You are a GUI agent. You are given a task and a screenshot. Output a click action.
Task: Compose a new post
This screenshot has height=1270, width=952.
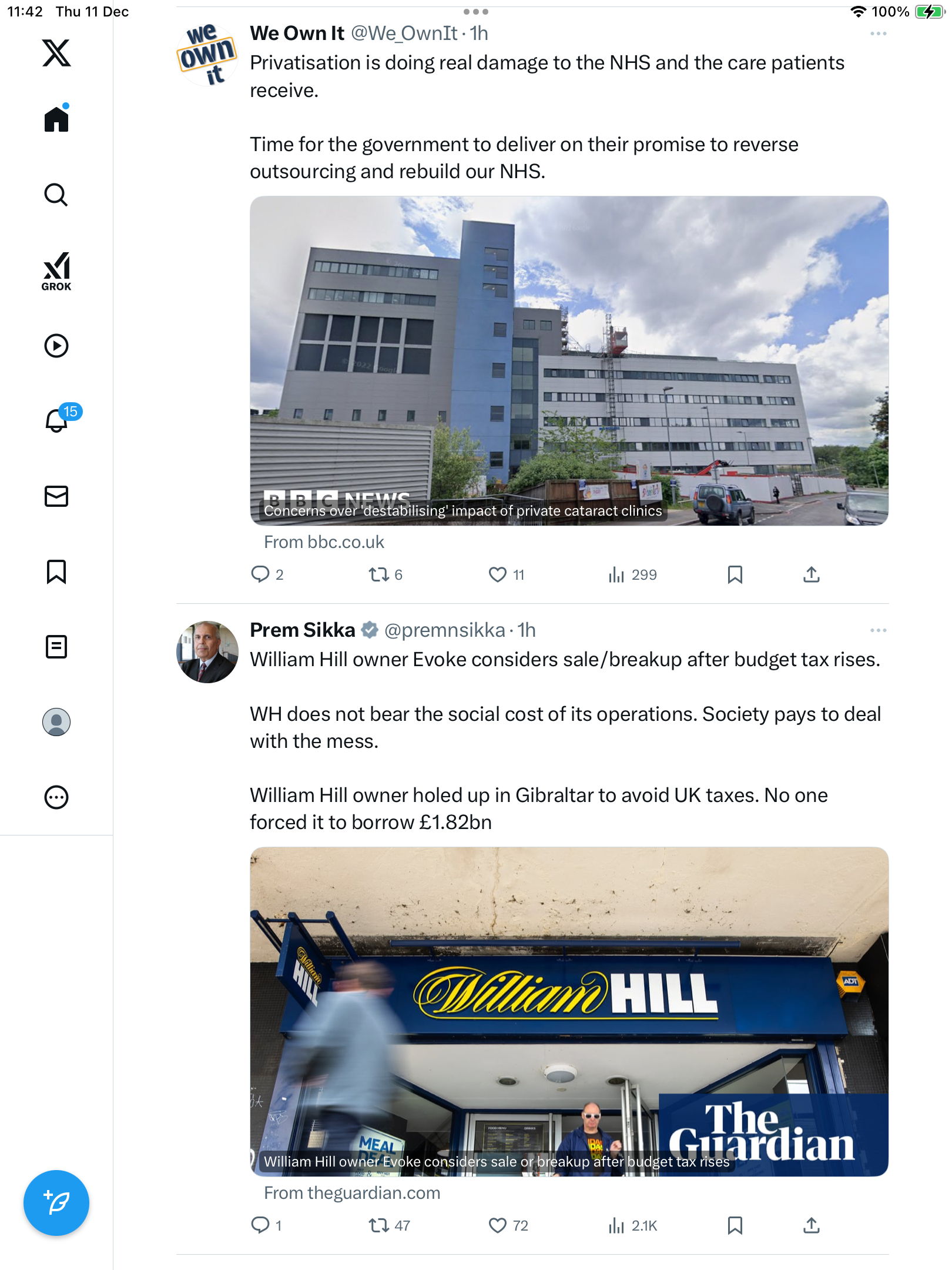click(56, 1203)
